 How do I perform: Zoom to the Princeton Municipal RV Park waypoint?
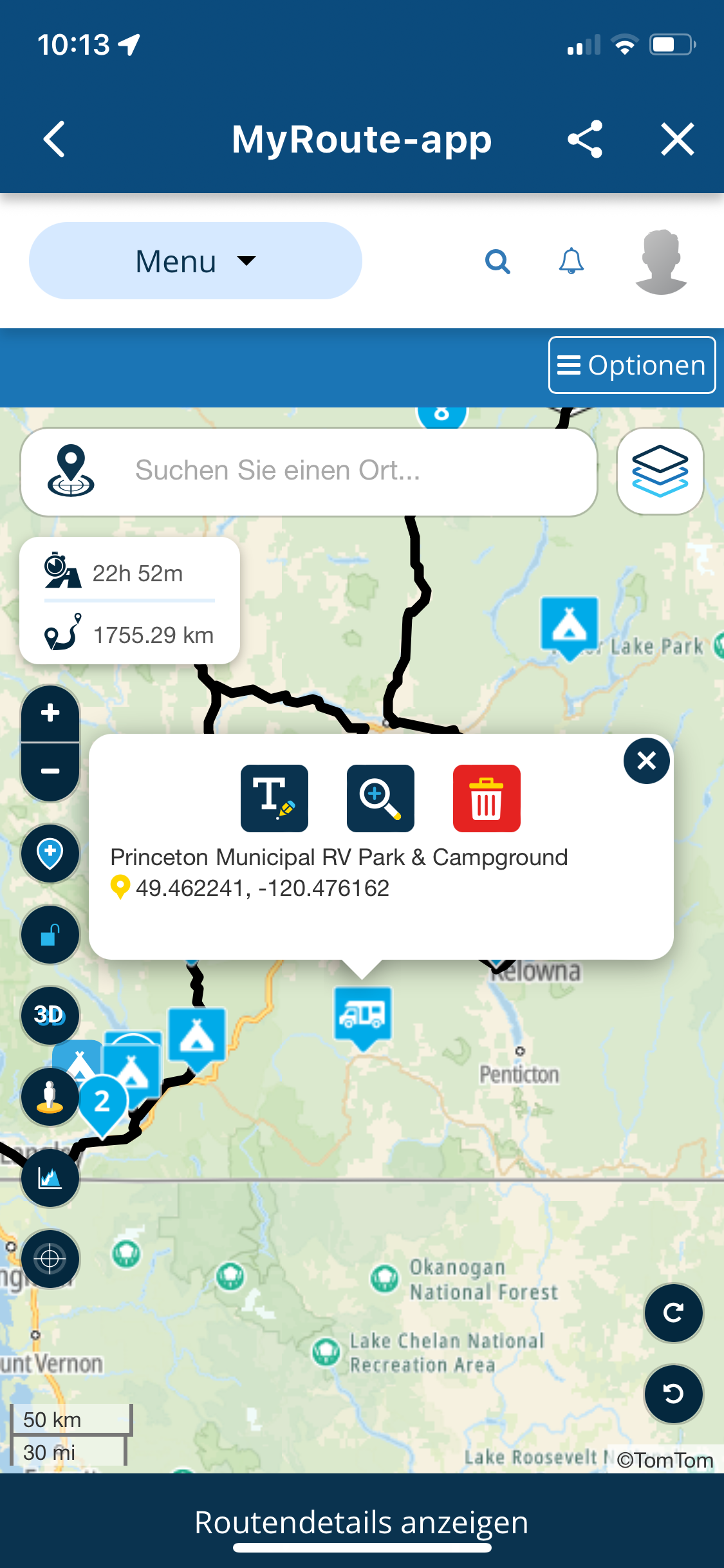click(380, 798)
